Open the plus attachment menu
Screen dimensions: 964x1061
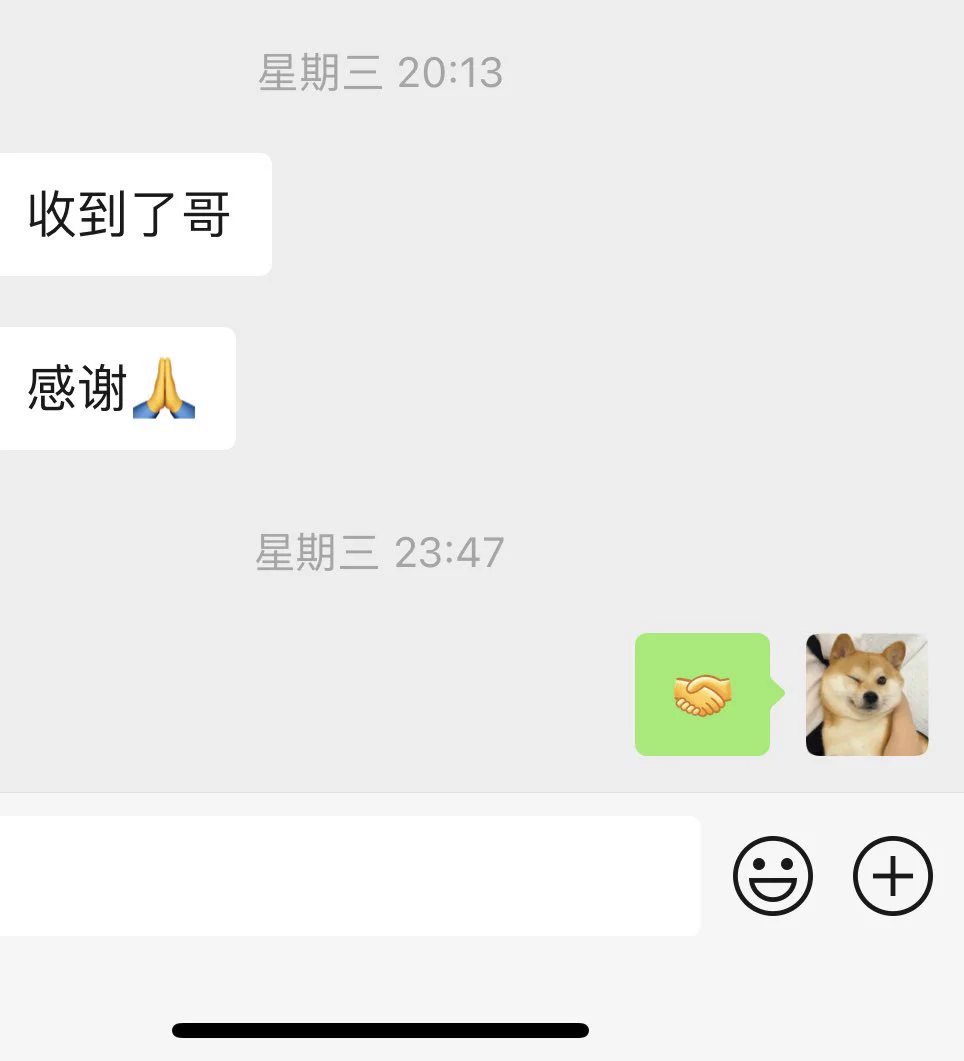click(x=892, y=876)
